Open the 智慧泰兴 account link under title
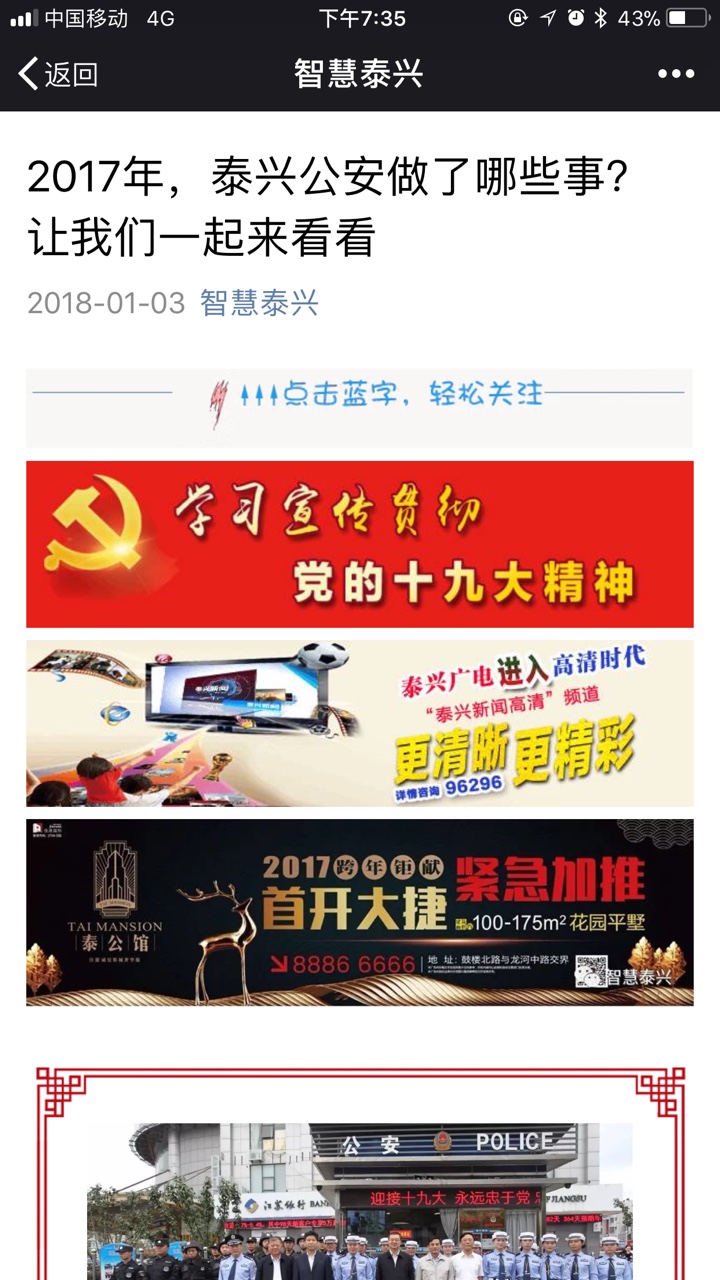 259,303
